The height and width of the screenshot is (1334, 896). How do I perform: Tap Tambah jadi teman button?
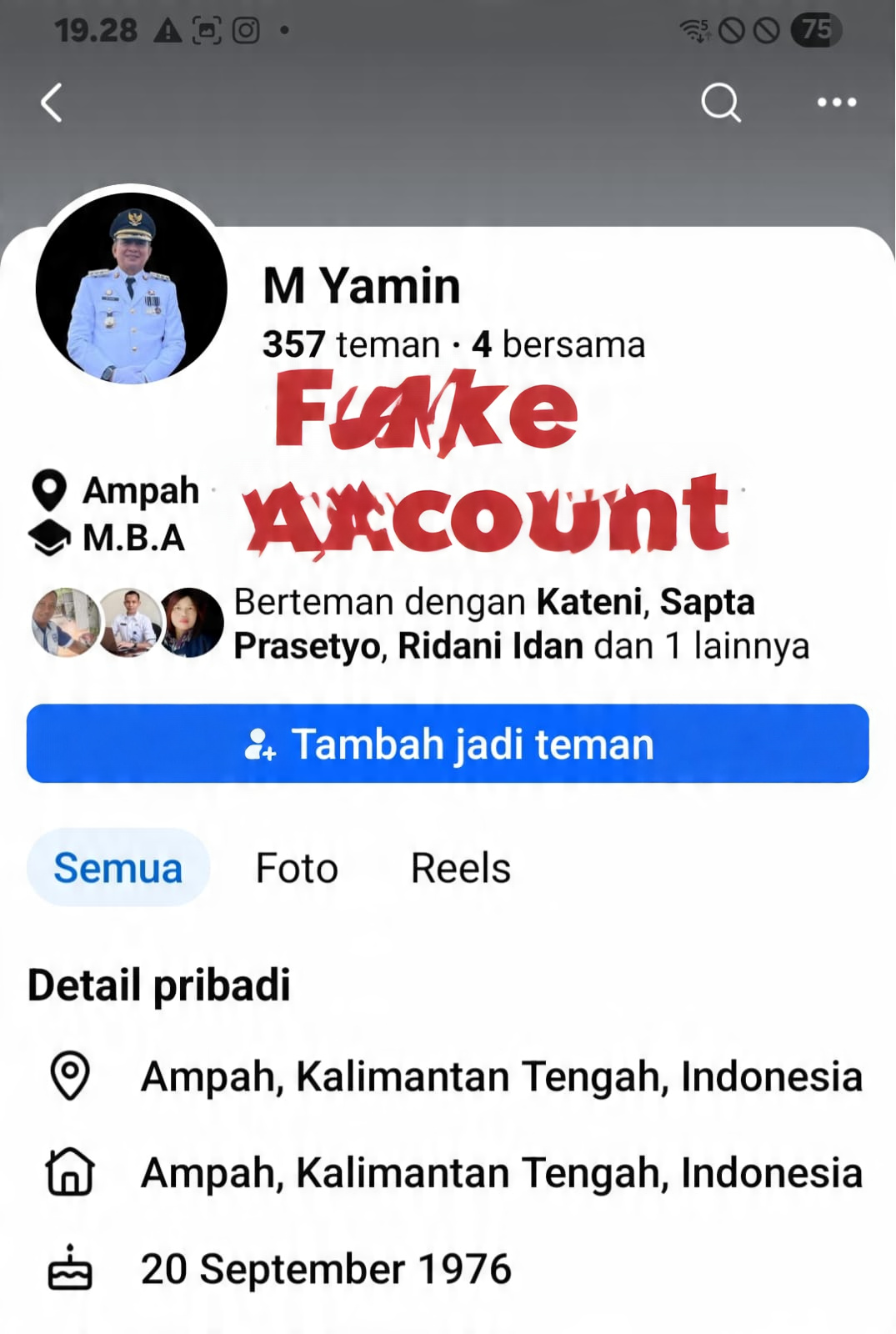[x=448, y=744]
